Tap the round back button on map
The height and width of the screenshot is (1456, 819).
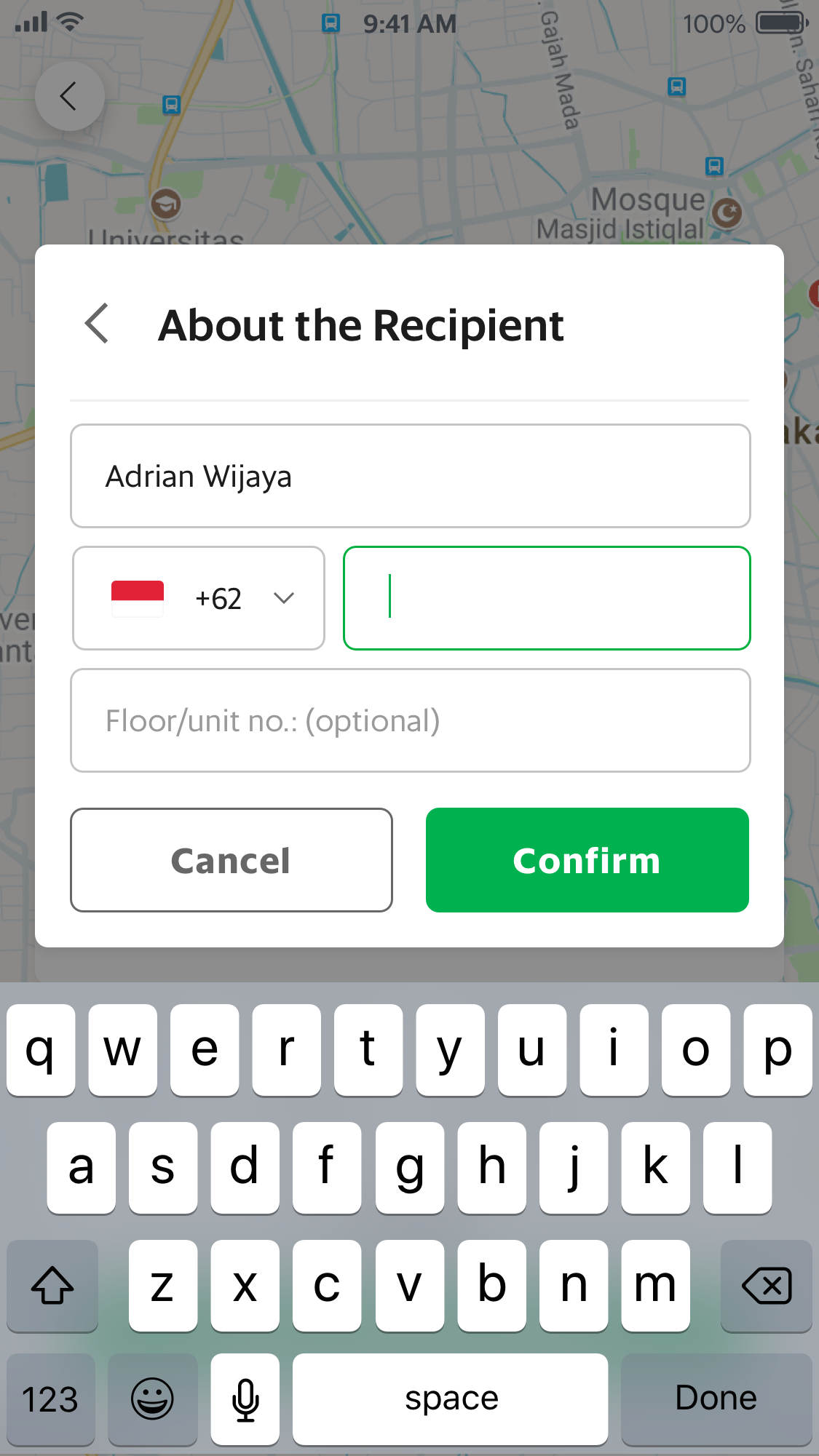tap(69, 96)
